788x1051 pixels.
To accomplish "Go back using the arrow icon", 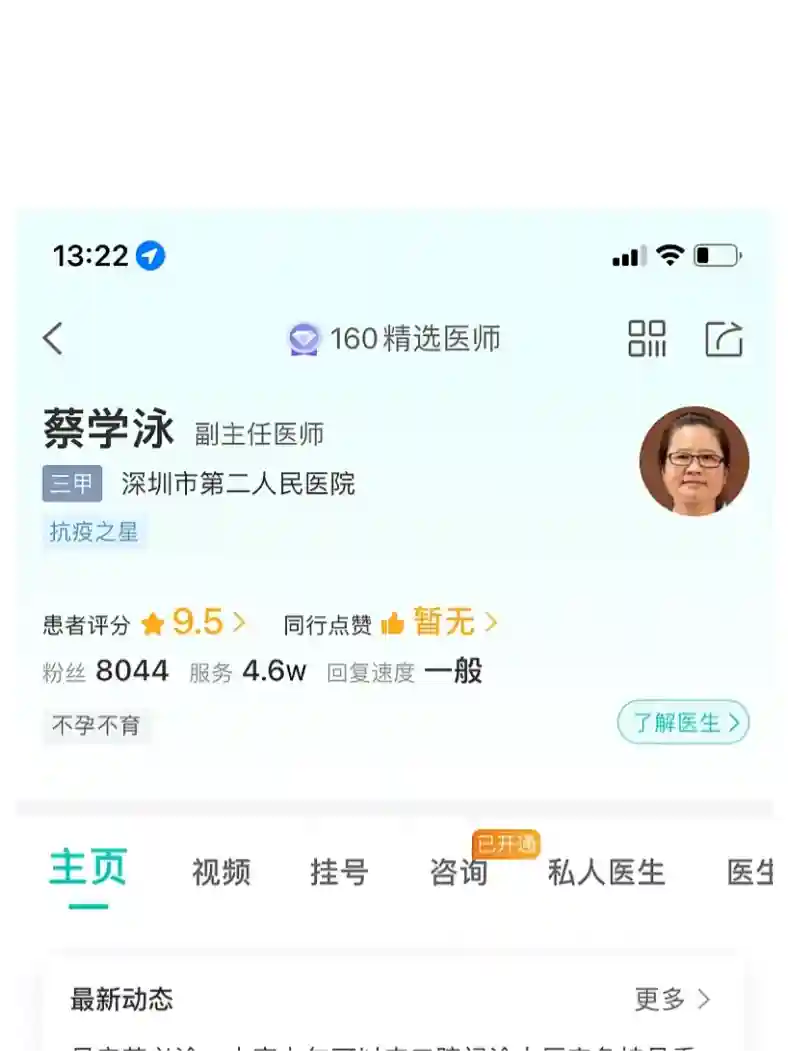I will [x=53, y=339].
